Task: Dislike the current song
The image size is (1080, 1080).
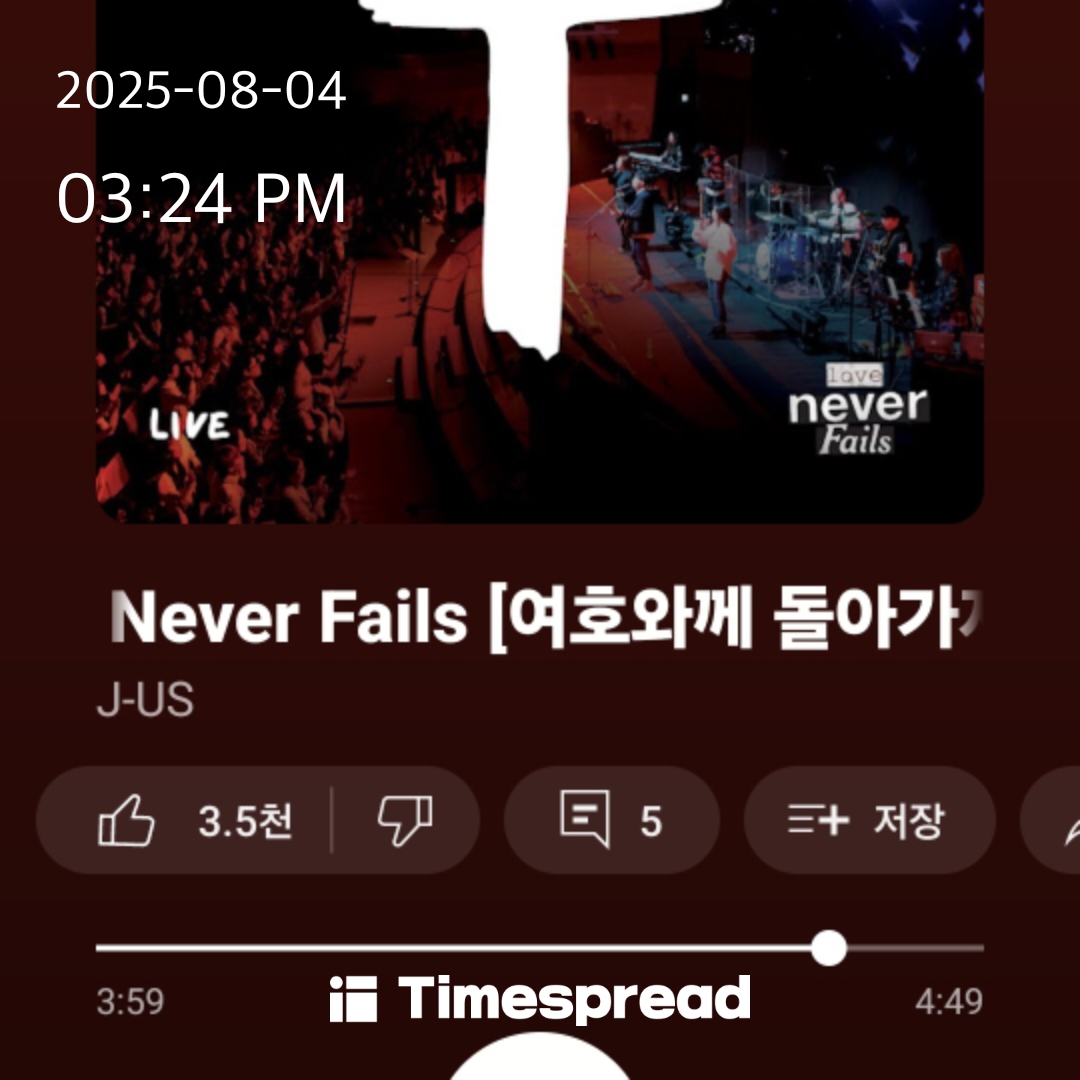Action: (406, 820)
